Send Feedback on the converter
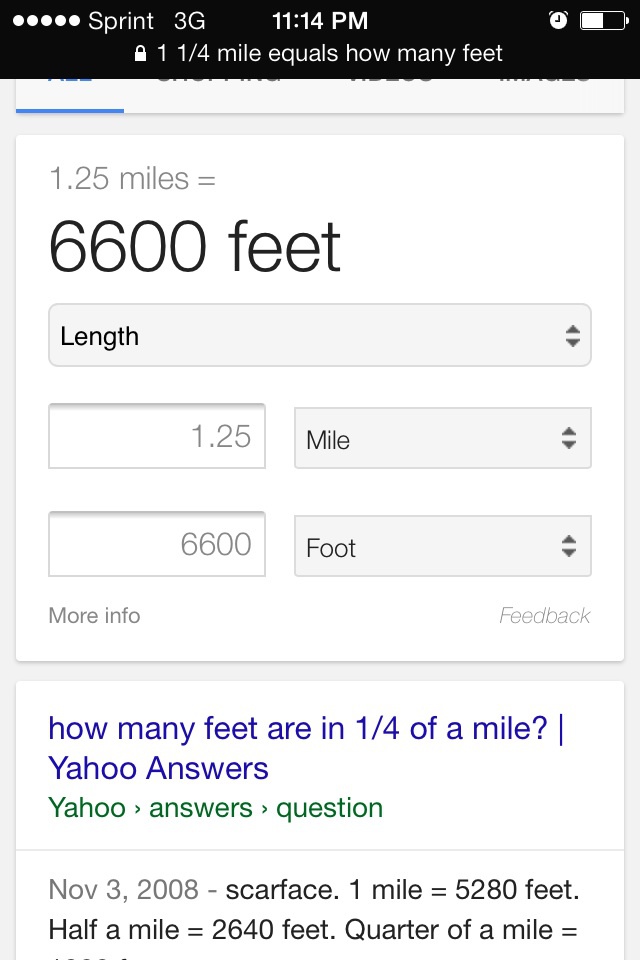The height and width of the screenshot is (960, 640). (544, 615)
